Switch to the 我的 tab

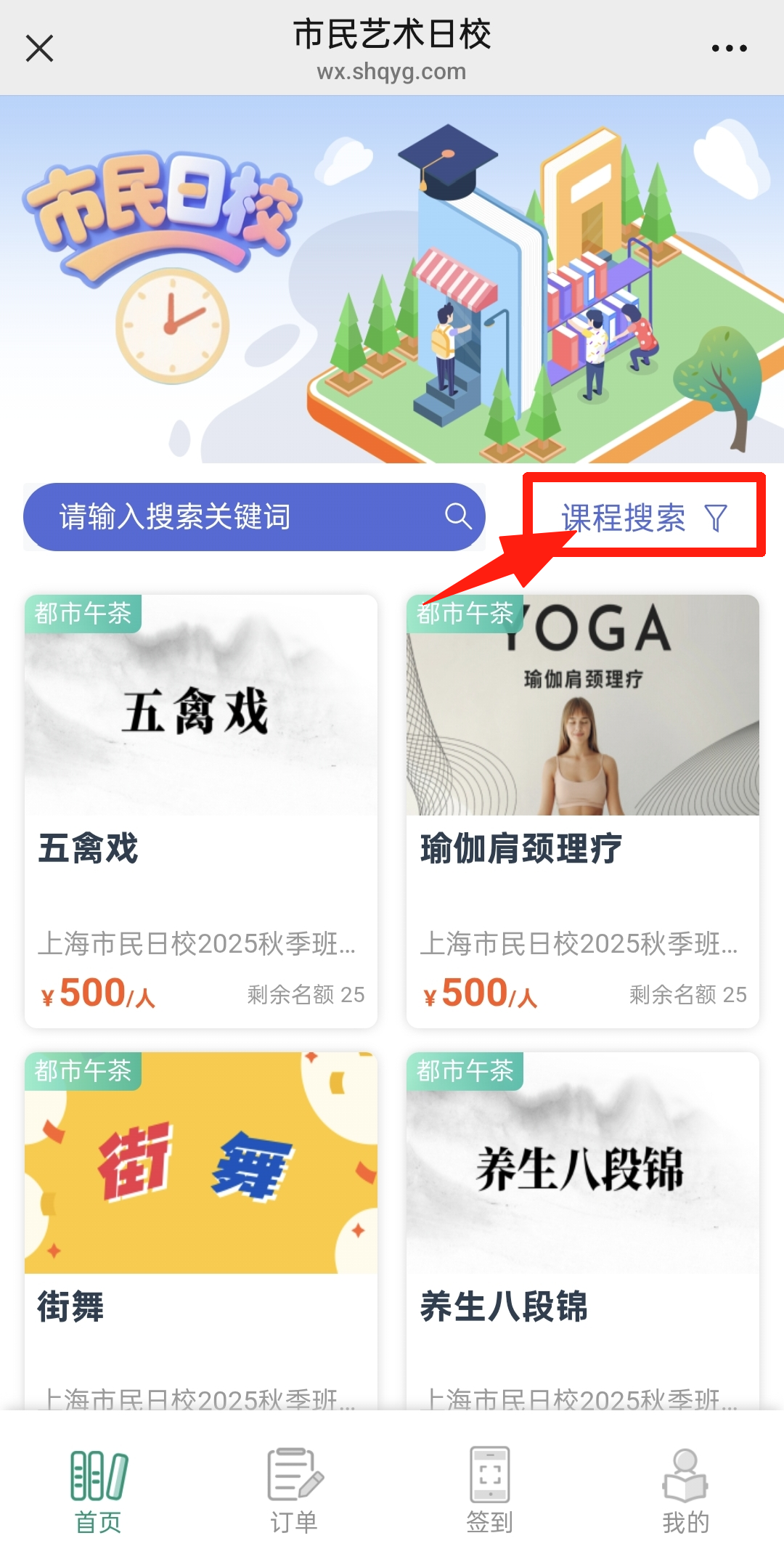(685, 1490)
